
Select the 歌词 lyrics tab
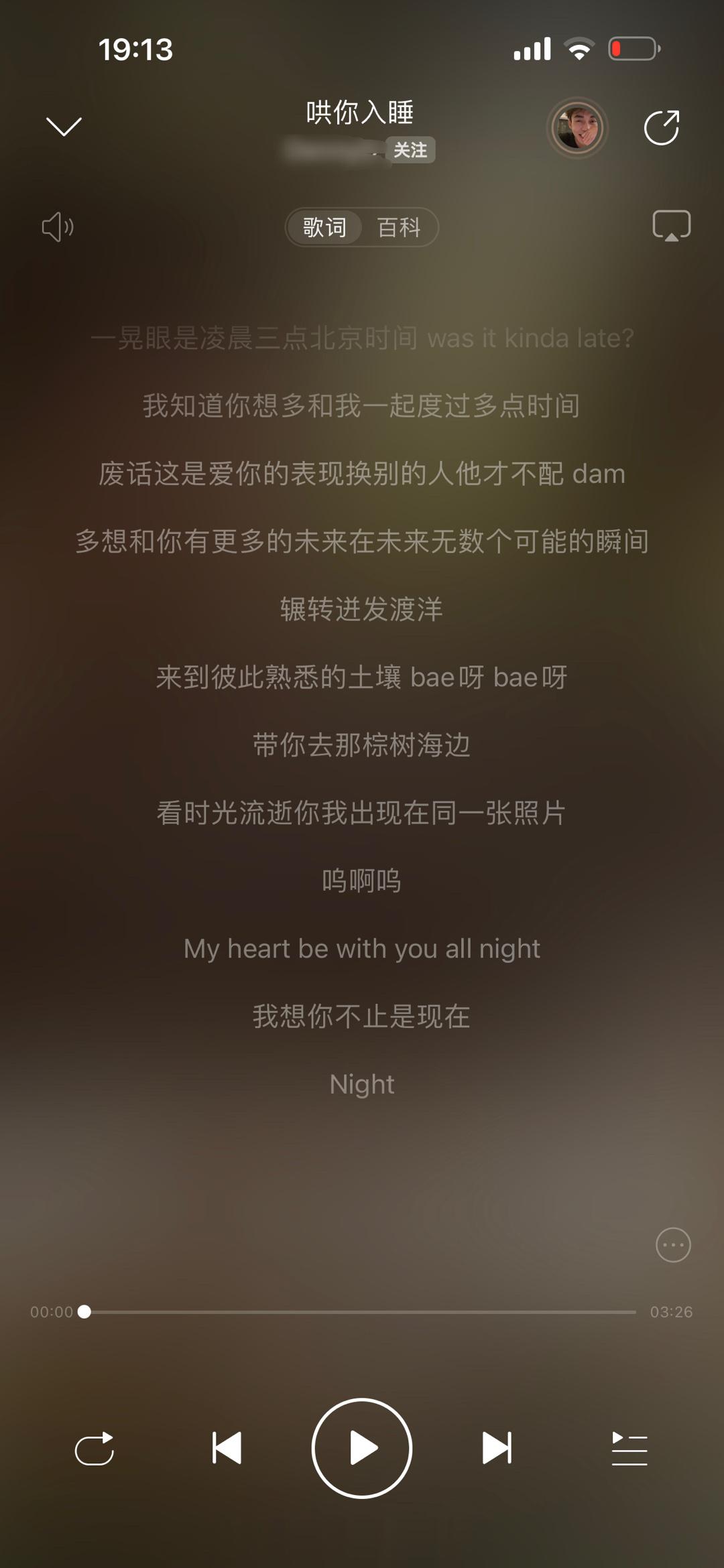324,228
